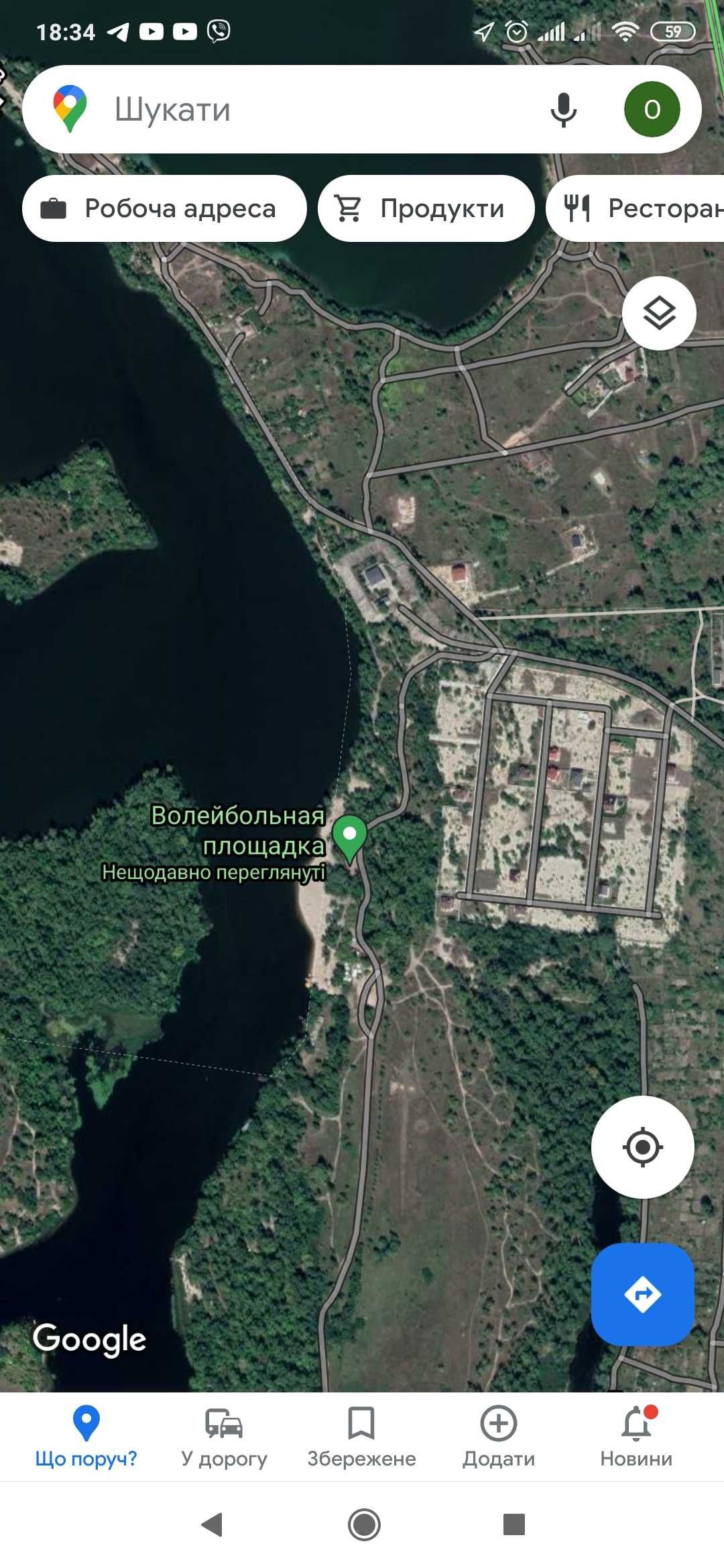
Task: Open directions with the blue button
Action: pyautogui.click(x=642, y=1294)
